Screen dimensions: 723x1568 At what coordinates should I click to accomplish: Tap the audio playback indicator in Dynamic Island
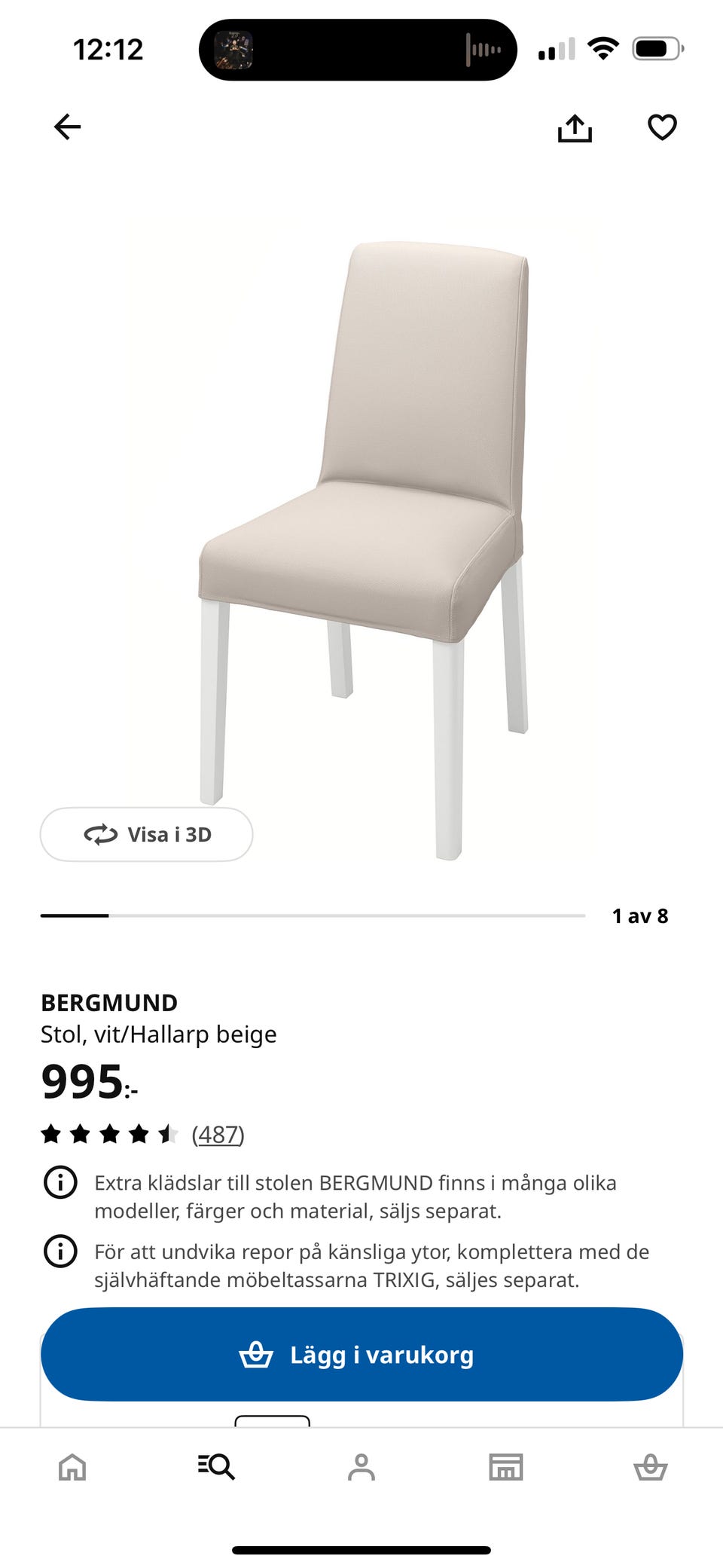coord(480,50)
